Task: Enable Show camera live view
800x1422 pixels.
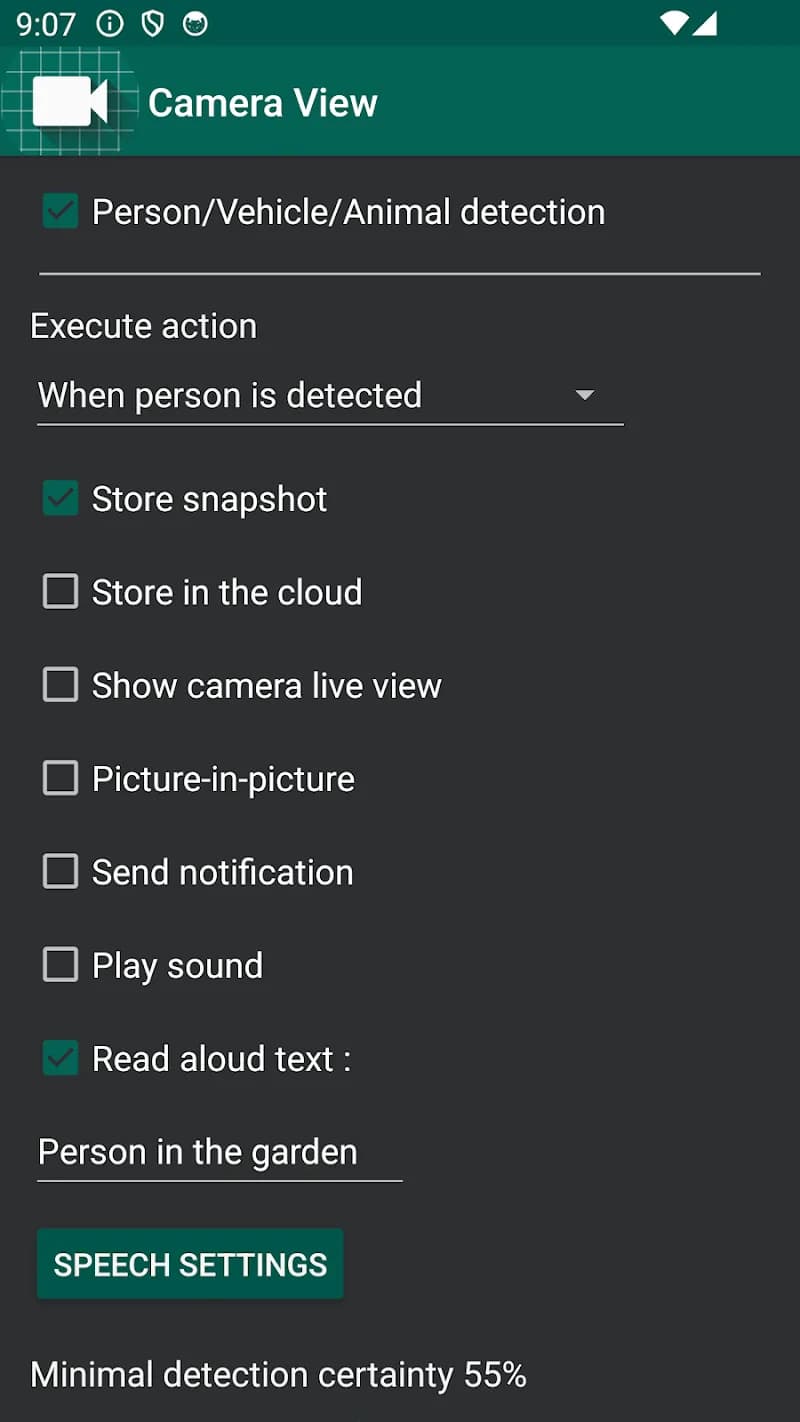Action: [60, 684]
